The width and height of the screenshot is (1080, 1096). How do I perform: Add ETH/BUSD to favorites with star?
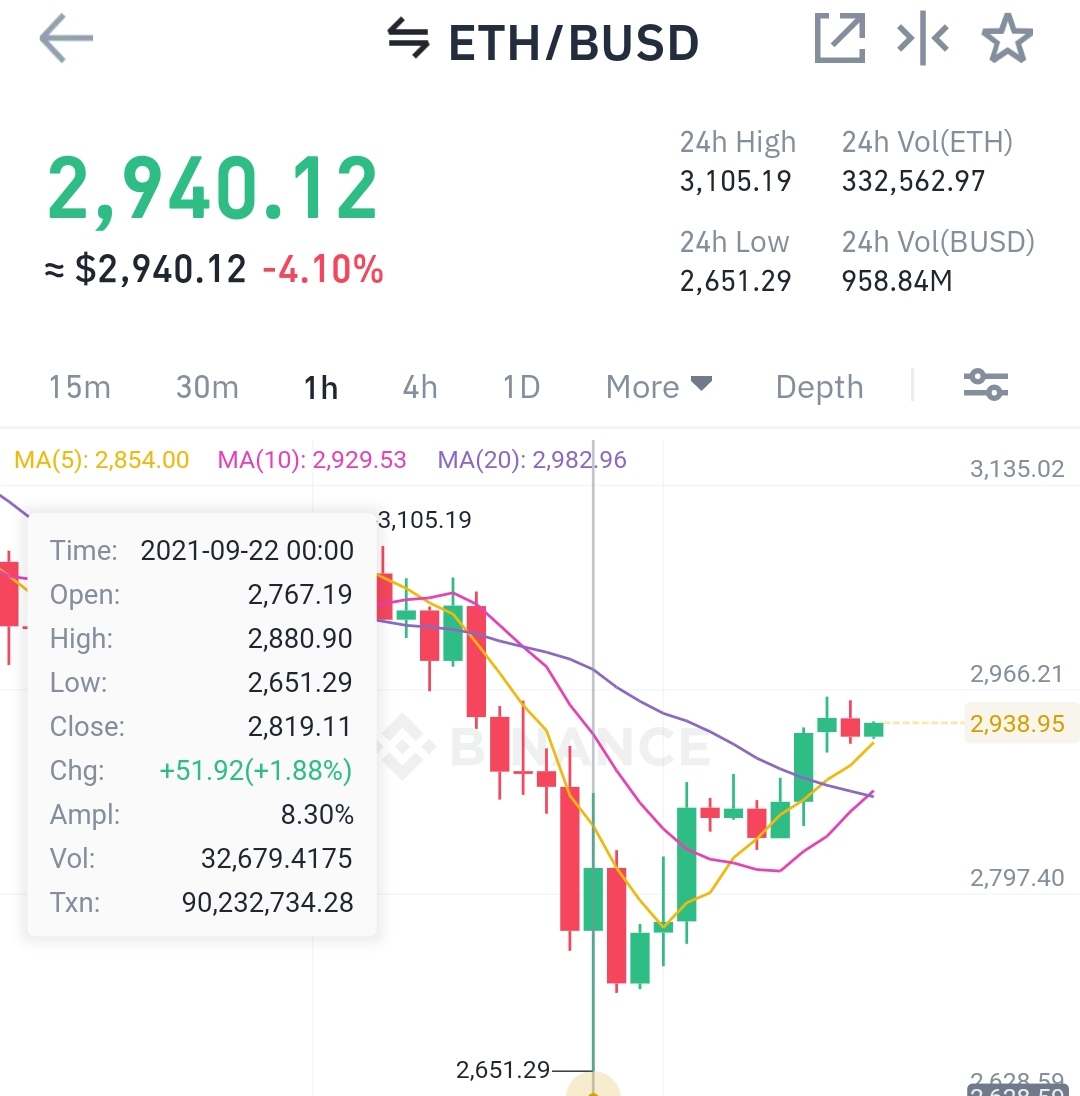click(x=1006, y=40)
